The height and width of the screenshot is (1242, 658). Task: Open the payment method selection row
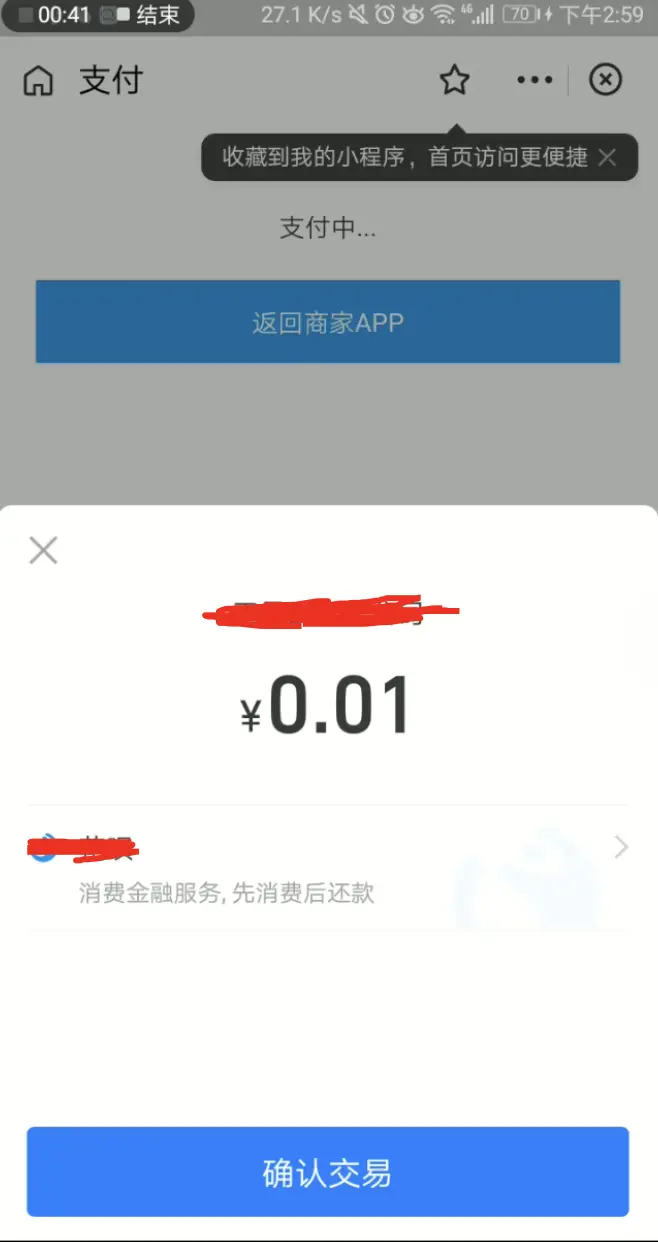pyautogui.click(x=327, y=867)
